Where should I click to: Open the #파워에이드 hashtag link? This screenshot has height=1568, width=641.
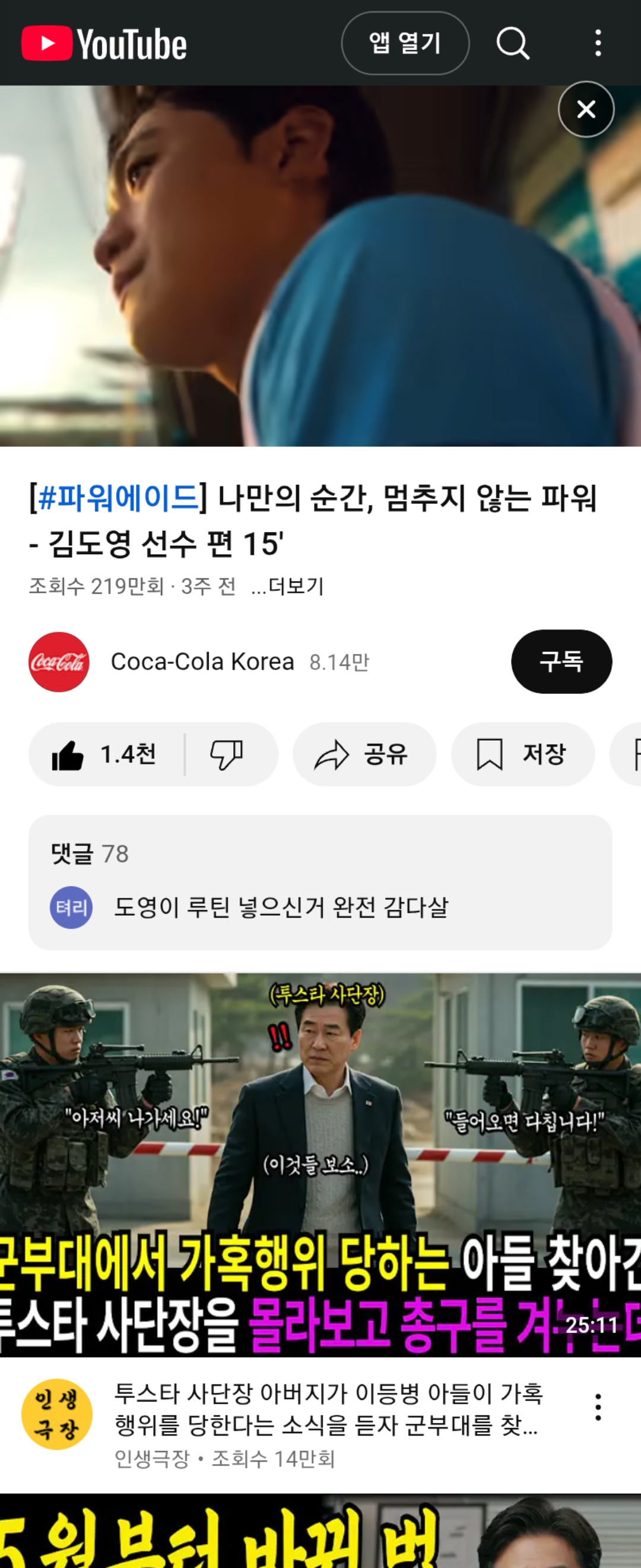click(118, 498)
